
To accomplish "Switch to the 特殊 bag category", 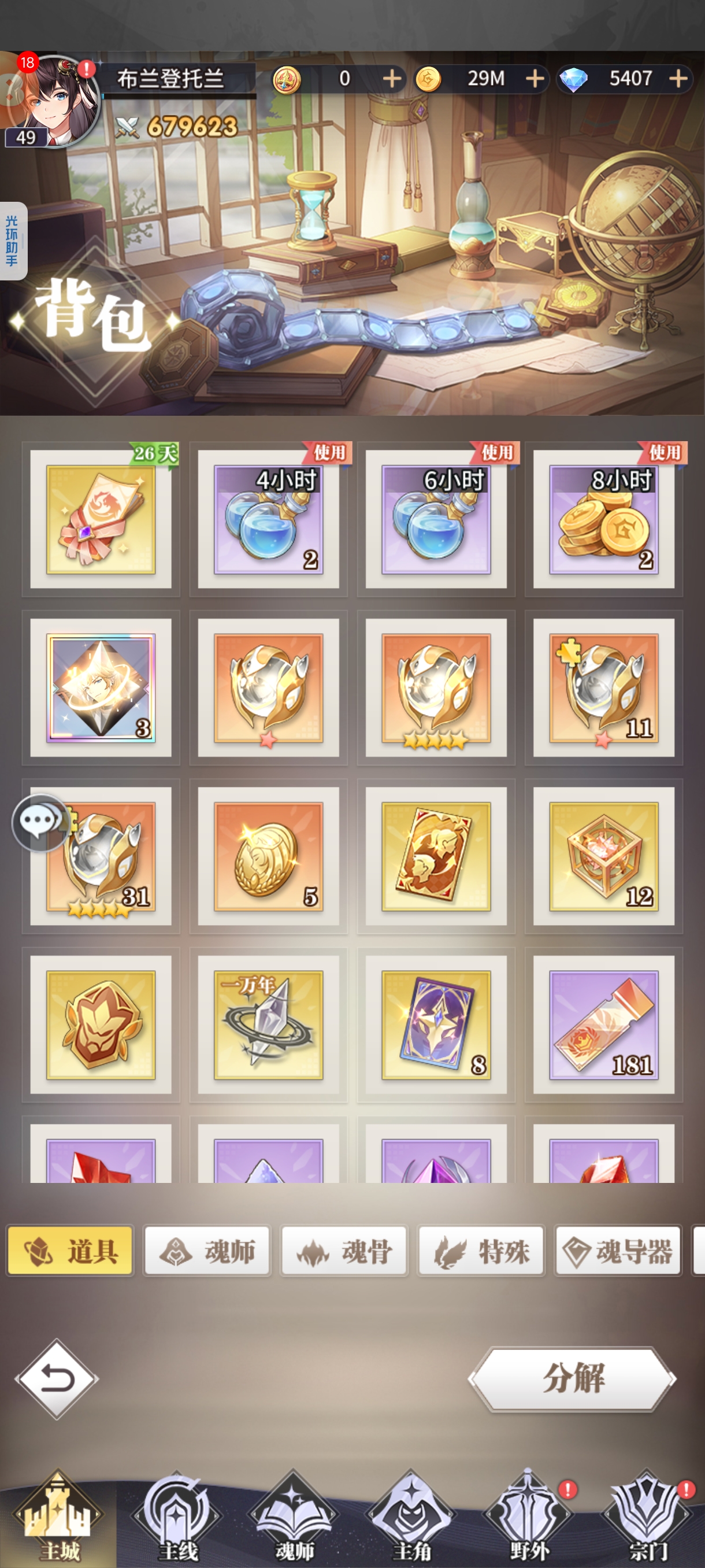I will (x=481, y=1252).
